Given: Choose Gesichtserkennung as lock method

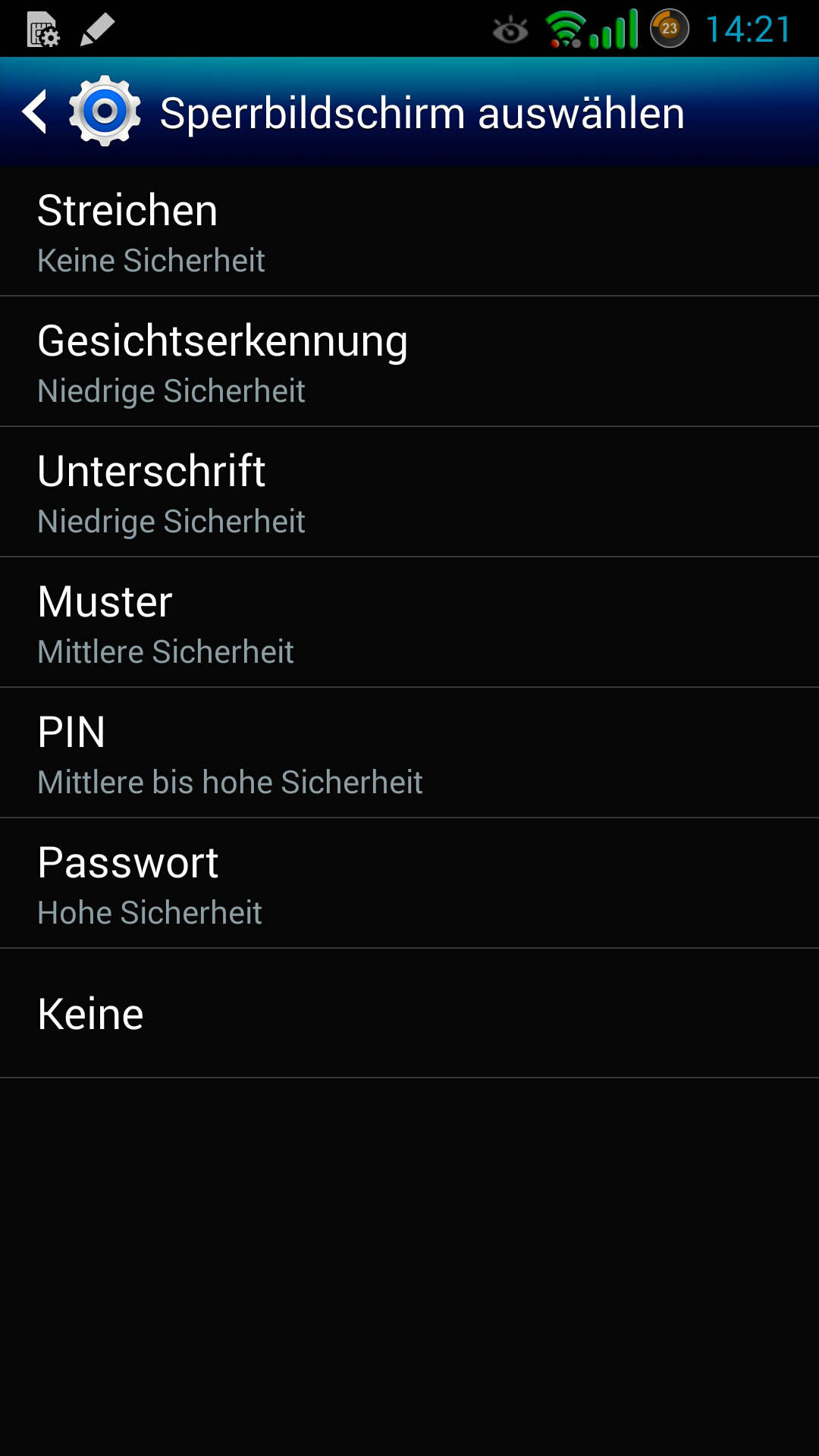Looking at the screenshot, I should point(409,362).
